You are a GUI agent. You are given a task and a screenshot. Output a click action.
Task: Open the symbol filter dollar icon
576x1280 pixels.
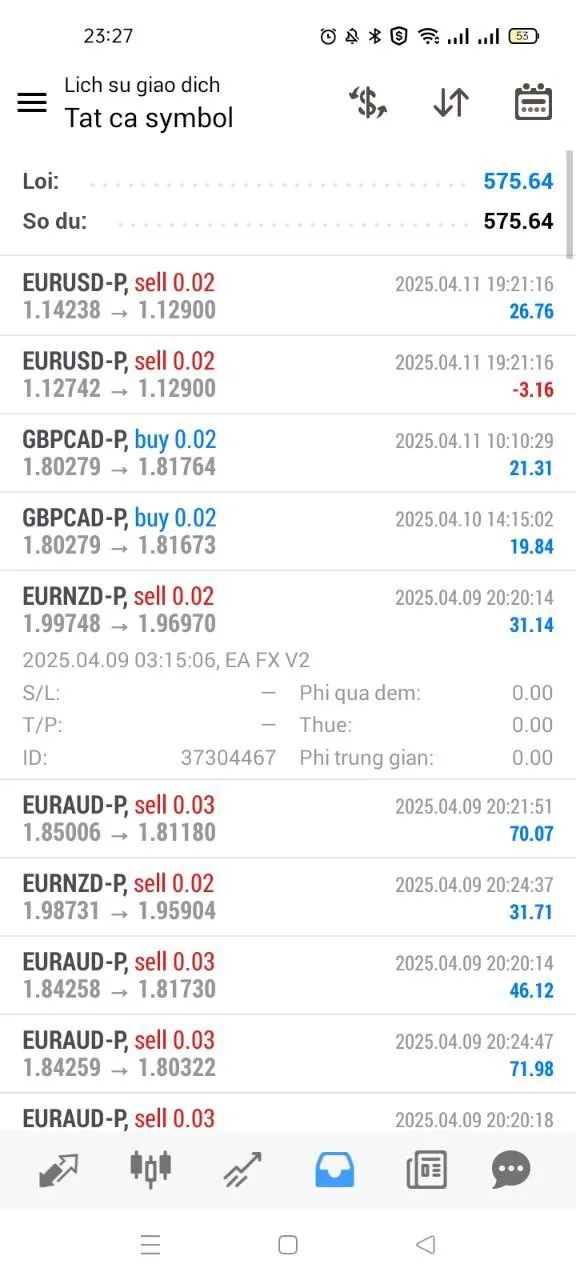click(368, 102)
